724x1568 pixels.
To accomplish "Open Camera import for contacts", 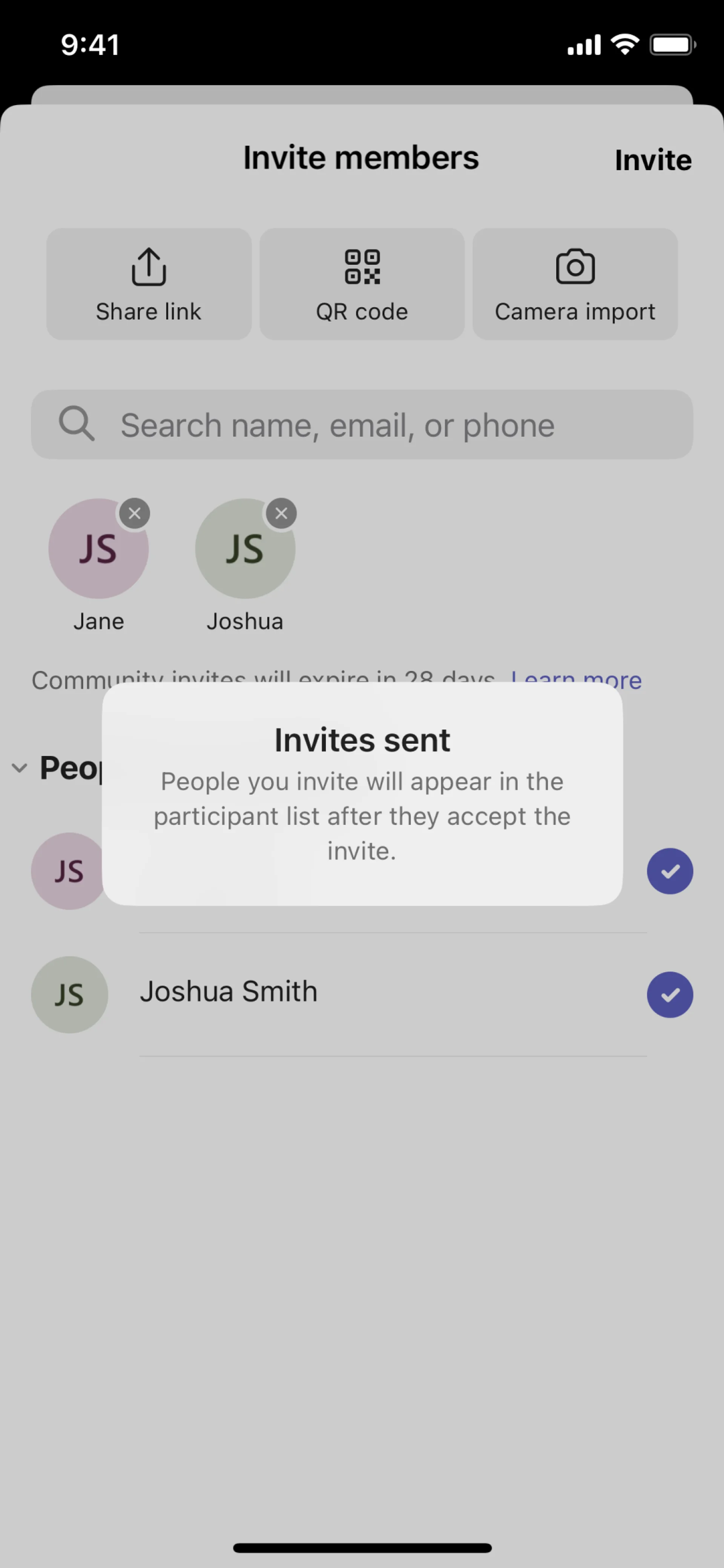I will pos(575,284).
